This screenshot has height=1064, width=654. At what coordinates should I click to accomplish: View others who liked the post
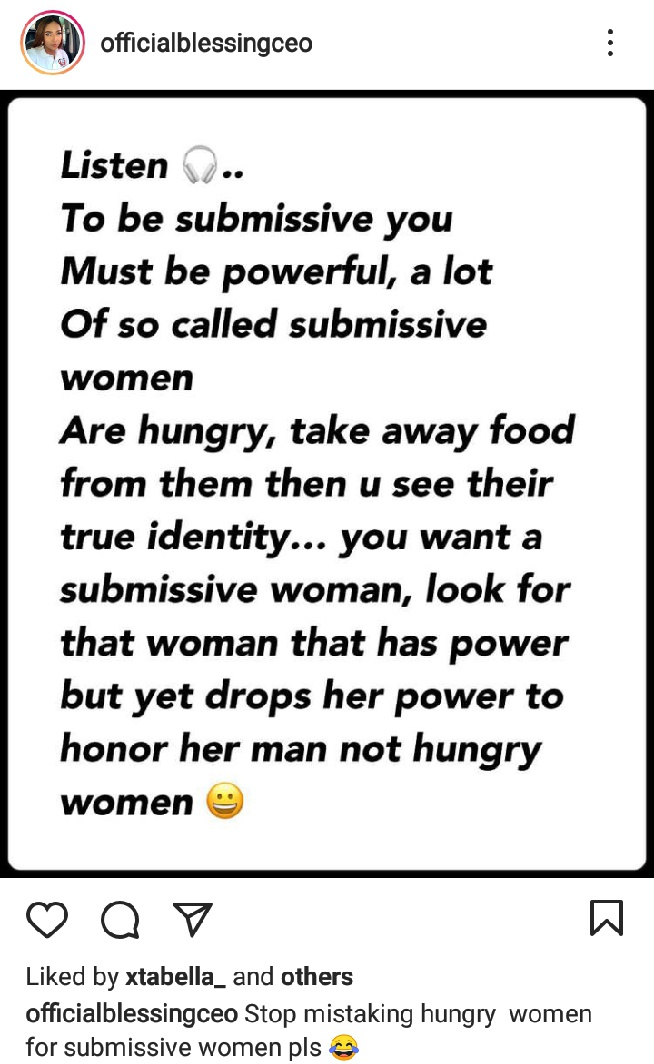[316, 976]
